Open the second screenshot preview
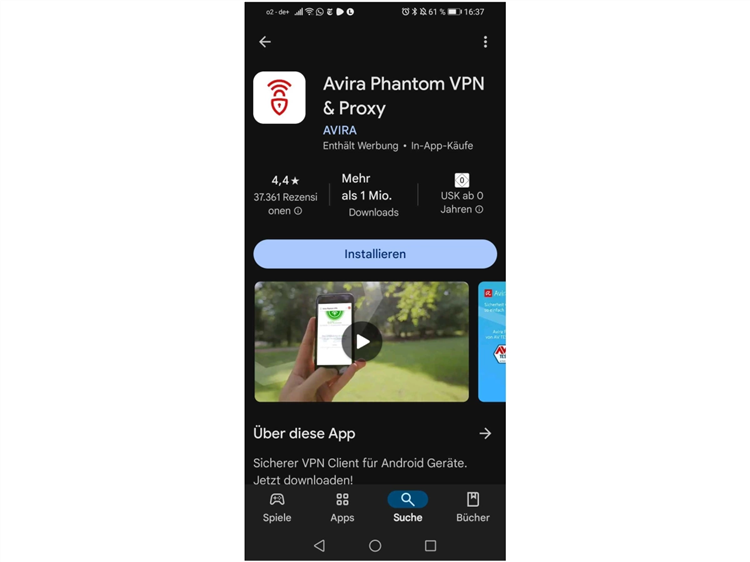This screenshot has width=750, height=562. point(492,342)
